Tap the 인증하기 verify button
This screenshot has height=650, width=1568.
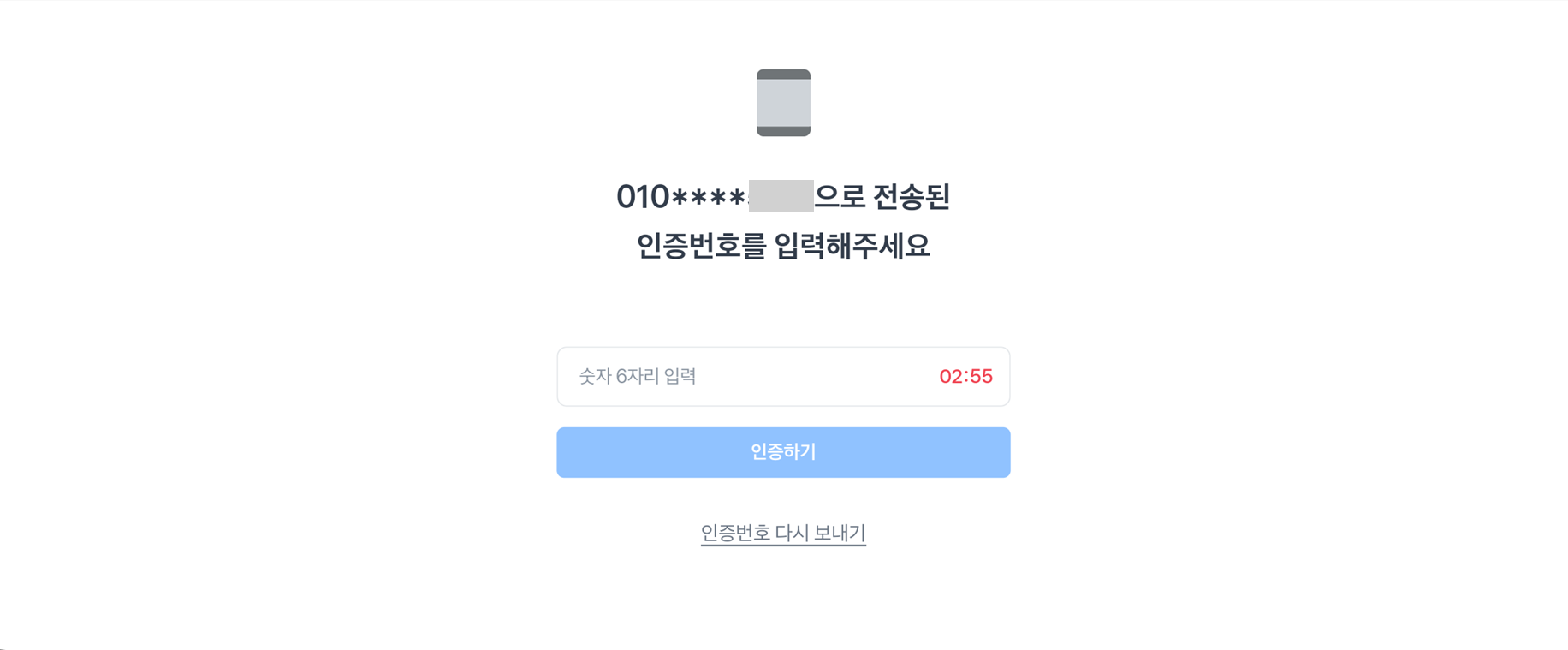[x=783, y=452]
